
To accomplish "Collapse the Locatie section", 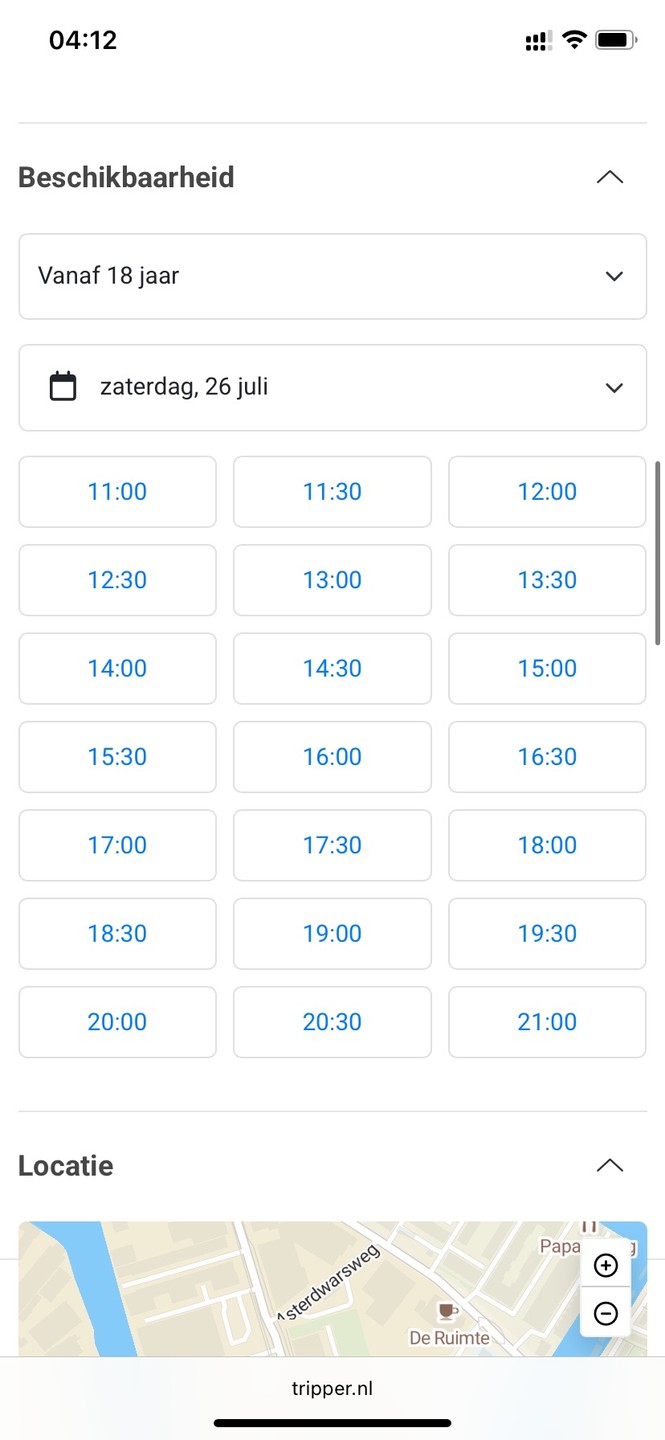I will 609,1166.
